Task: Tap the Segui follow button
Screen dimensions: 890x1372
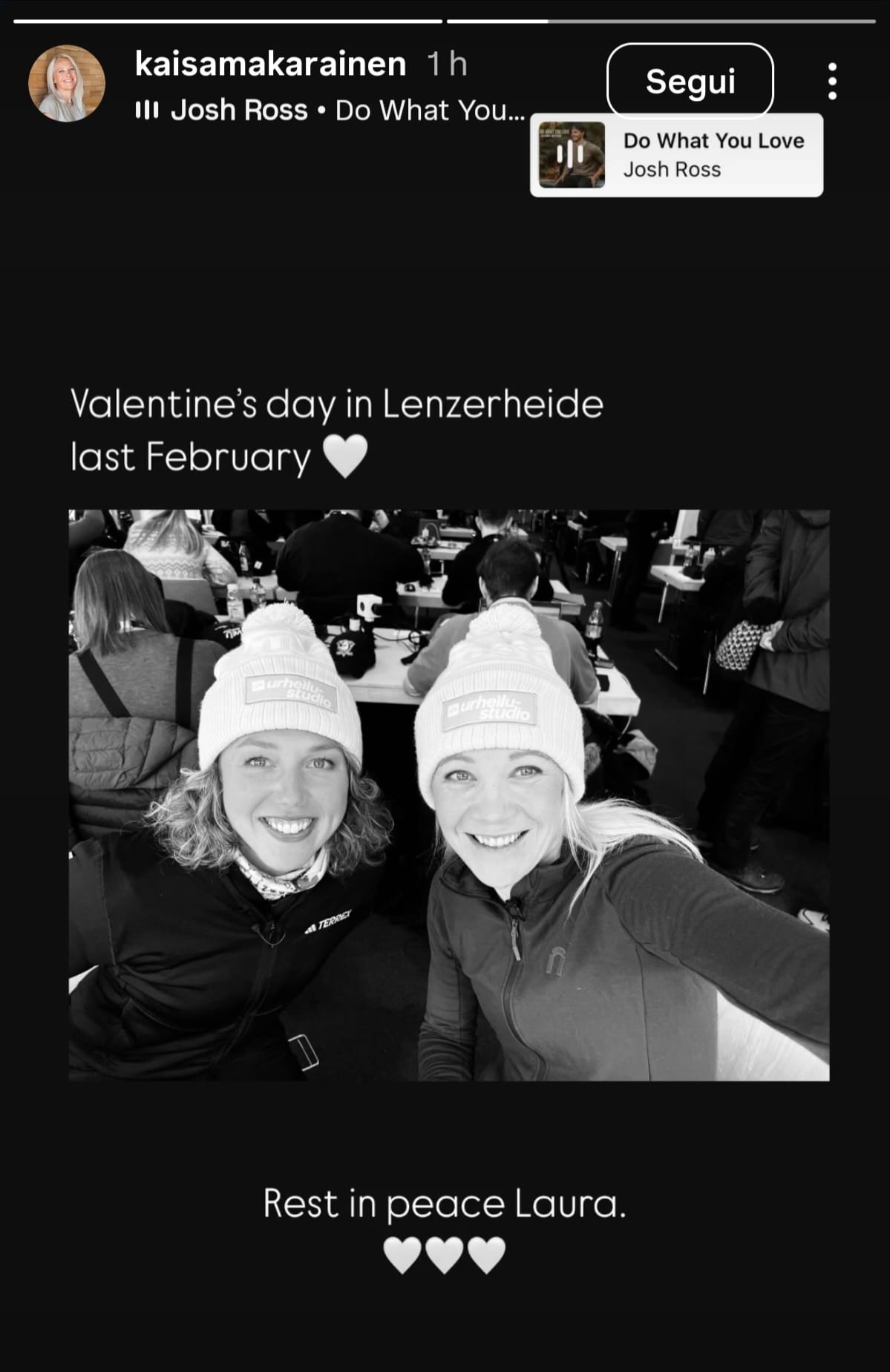Action: click(690, 81)
